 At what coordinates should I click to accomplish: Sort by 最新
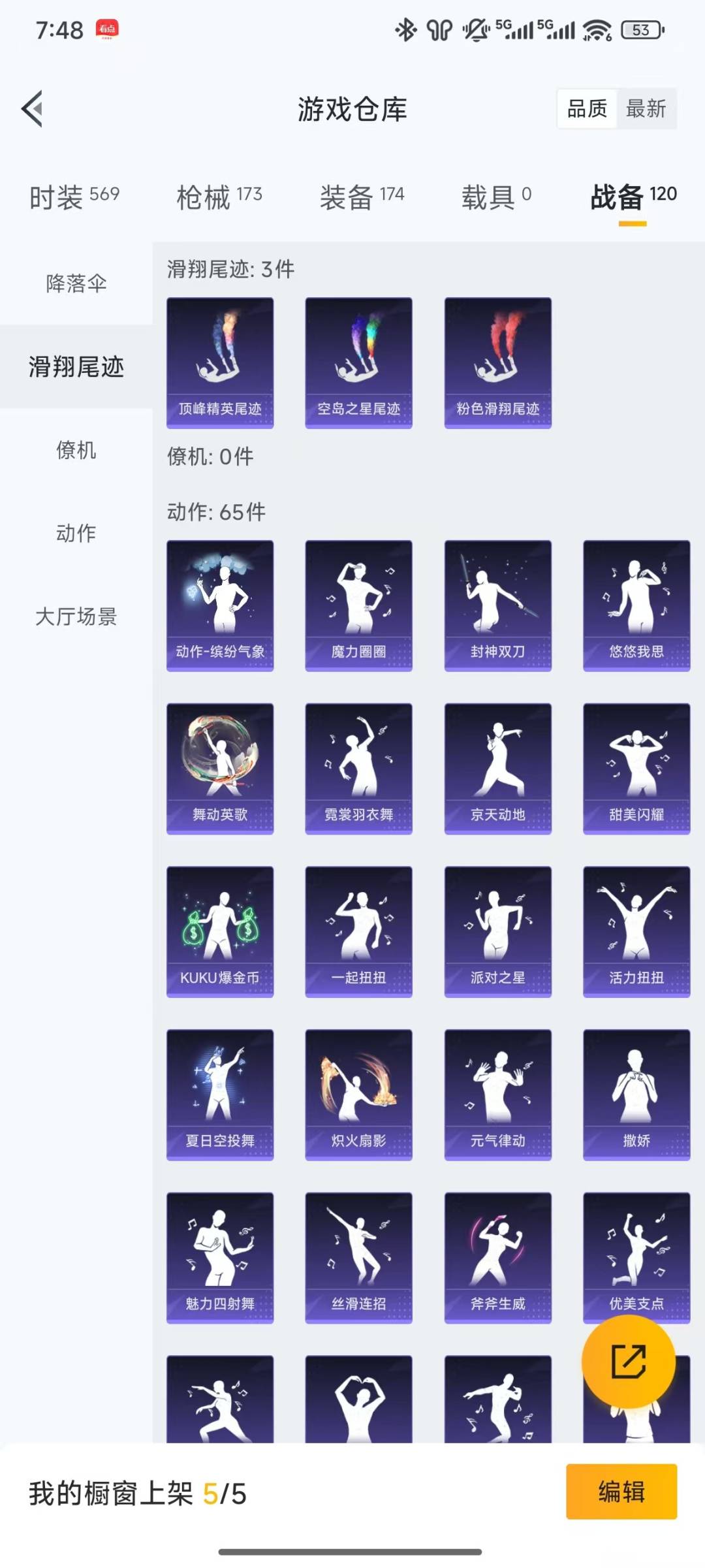645,108
